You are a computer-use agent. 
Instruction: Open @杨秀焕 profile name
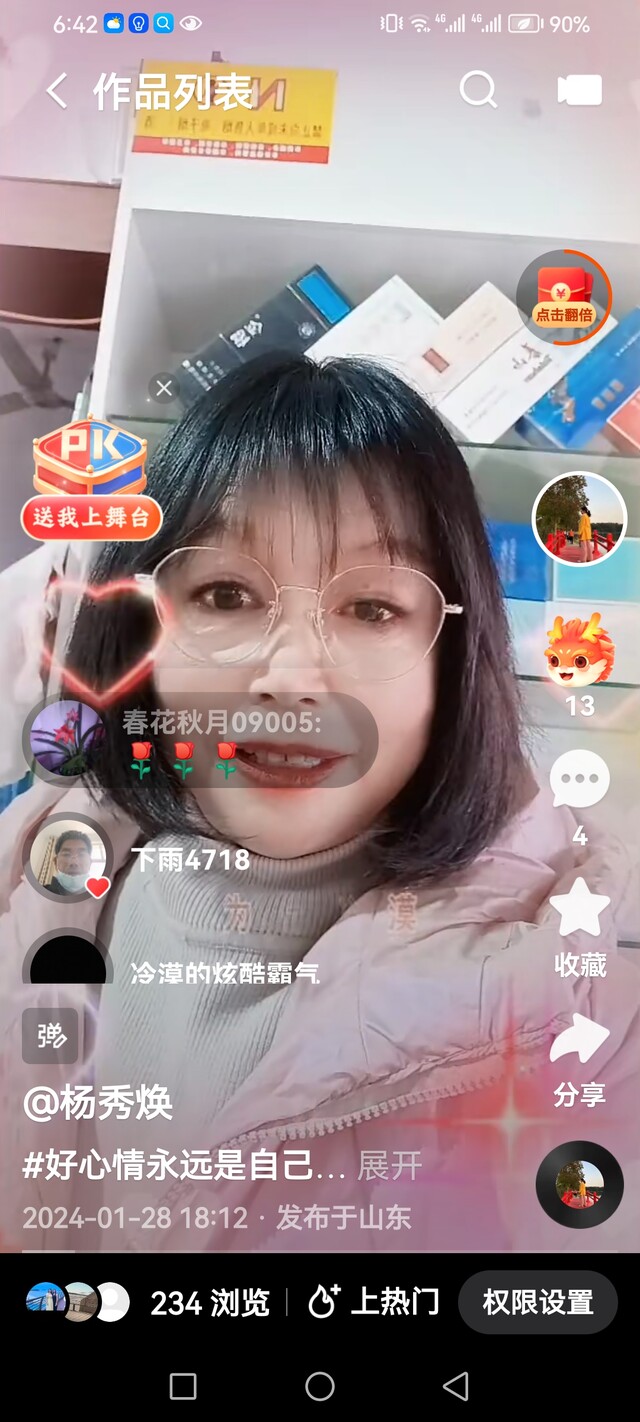98,1104
